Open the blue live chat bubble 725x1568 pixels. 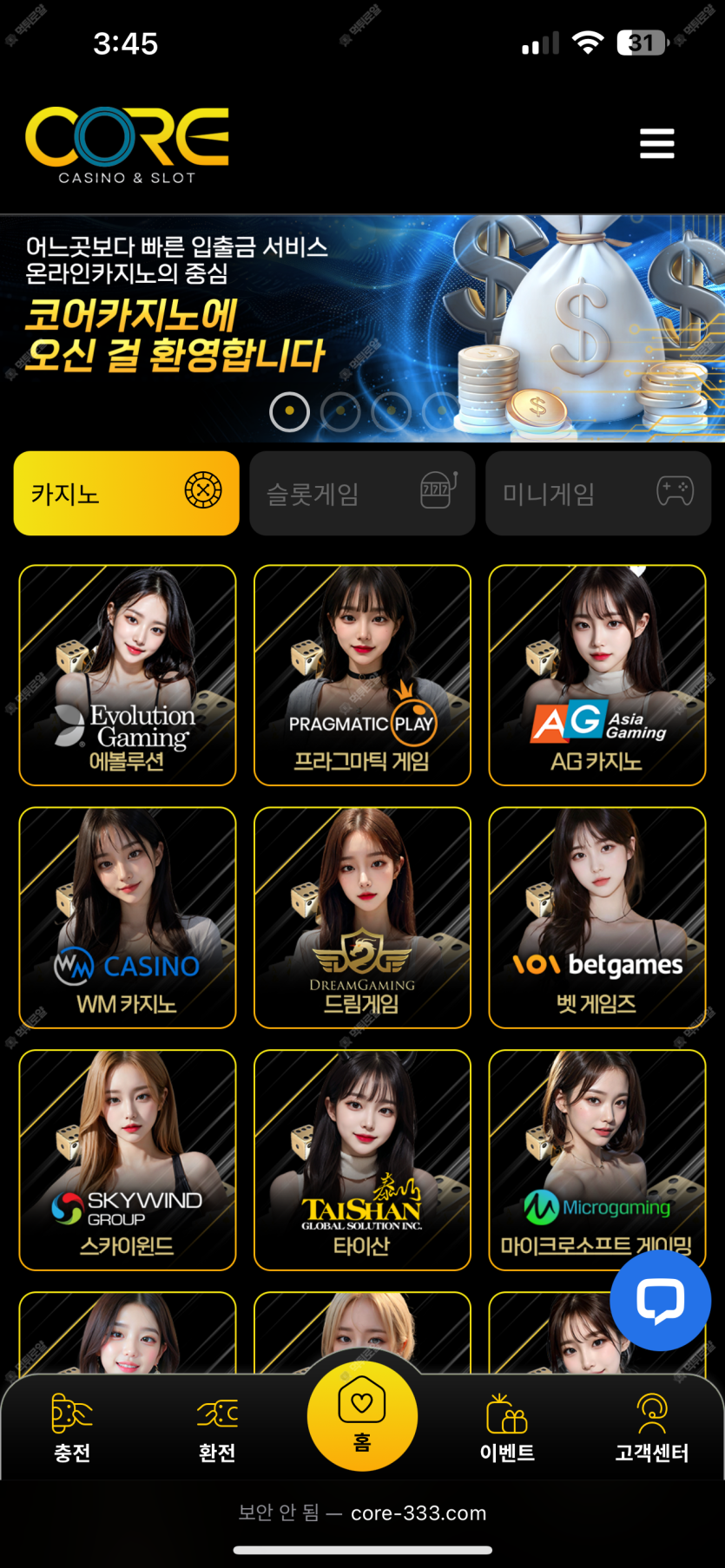[661, 1300]
